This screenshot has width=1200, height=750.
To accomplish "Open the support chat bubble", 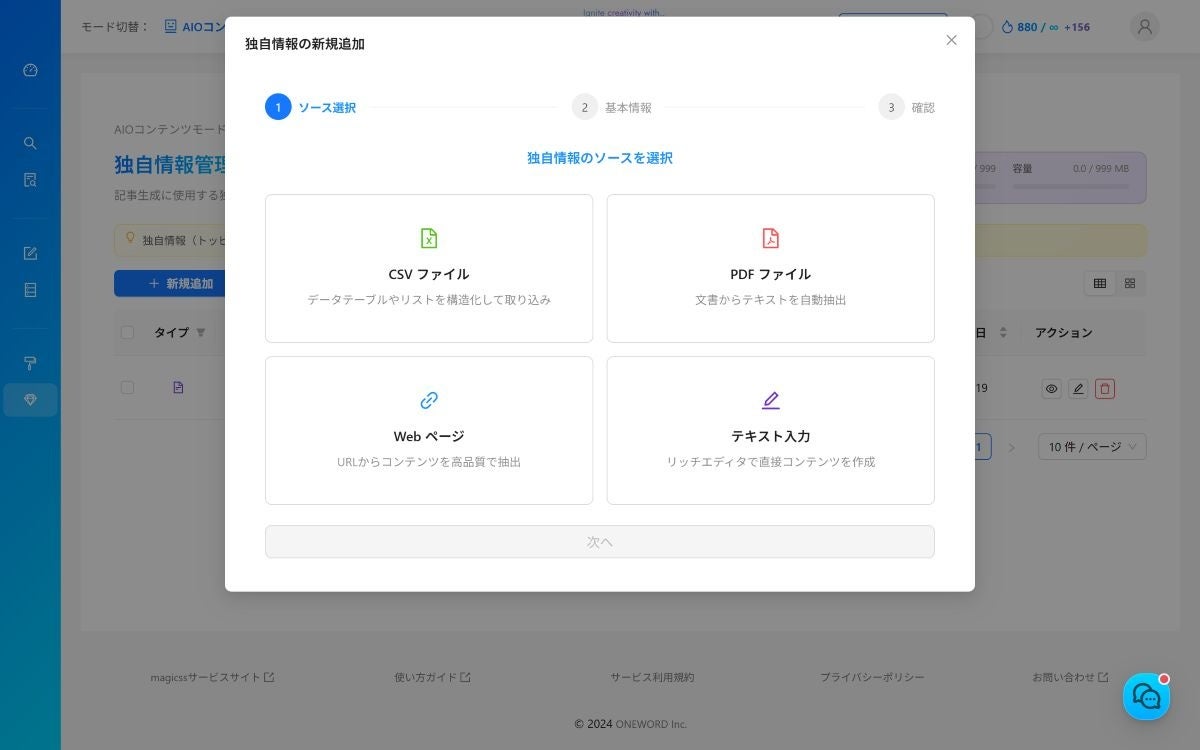I will 1146,697.
